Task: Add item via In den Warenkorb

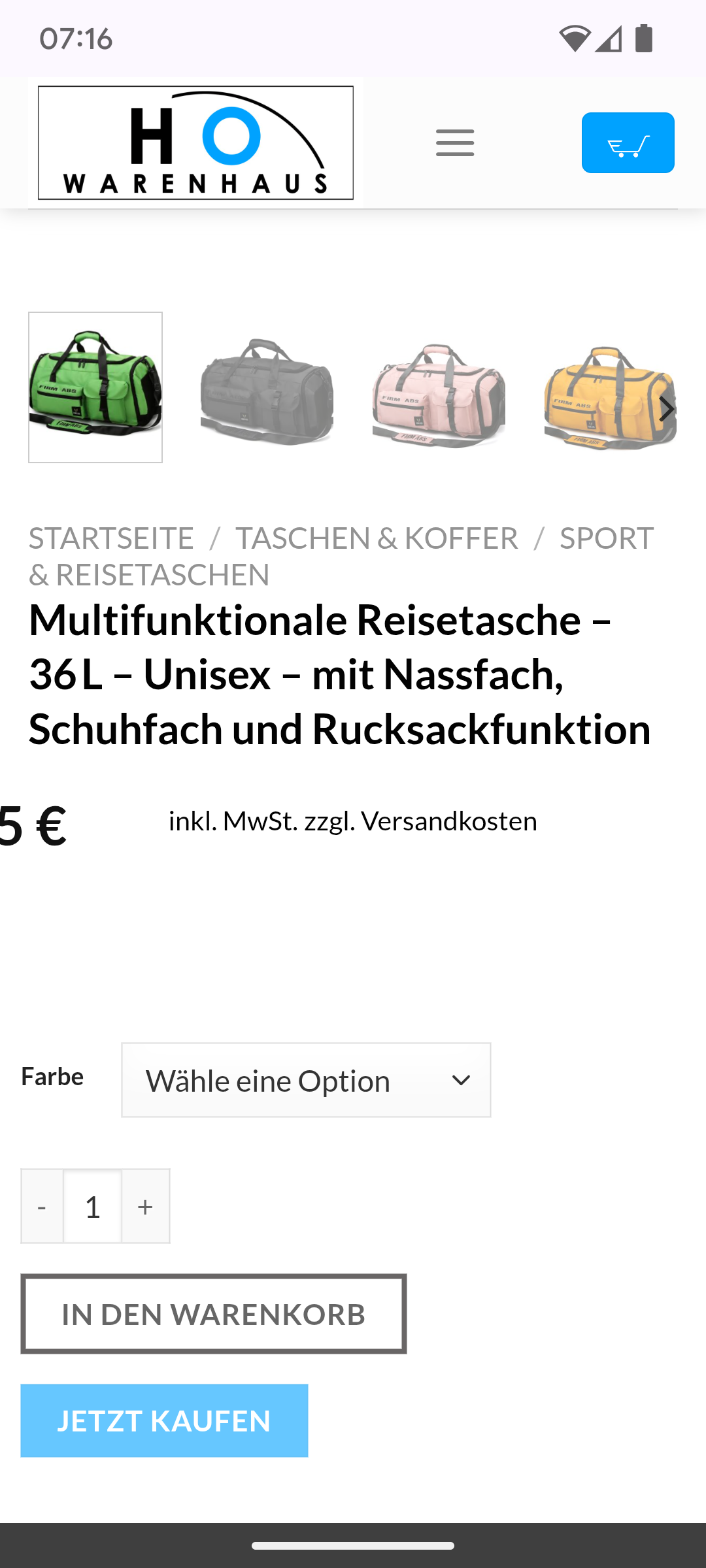Action: click(x=214, y=1314)
